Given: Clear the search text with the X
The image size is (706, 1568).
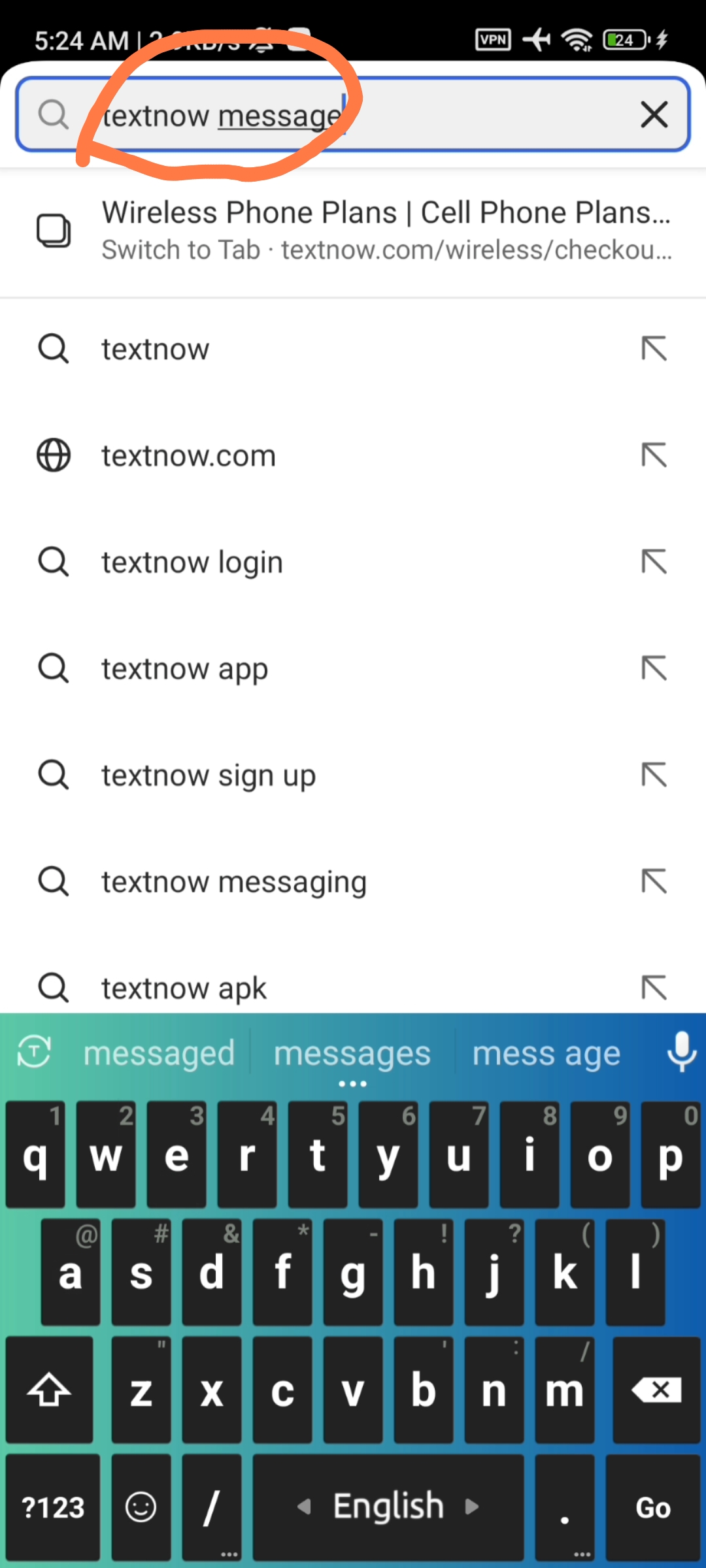Looking at the screenshot, I should [x=654, y=115].
